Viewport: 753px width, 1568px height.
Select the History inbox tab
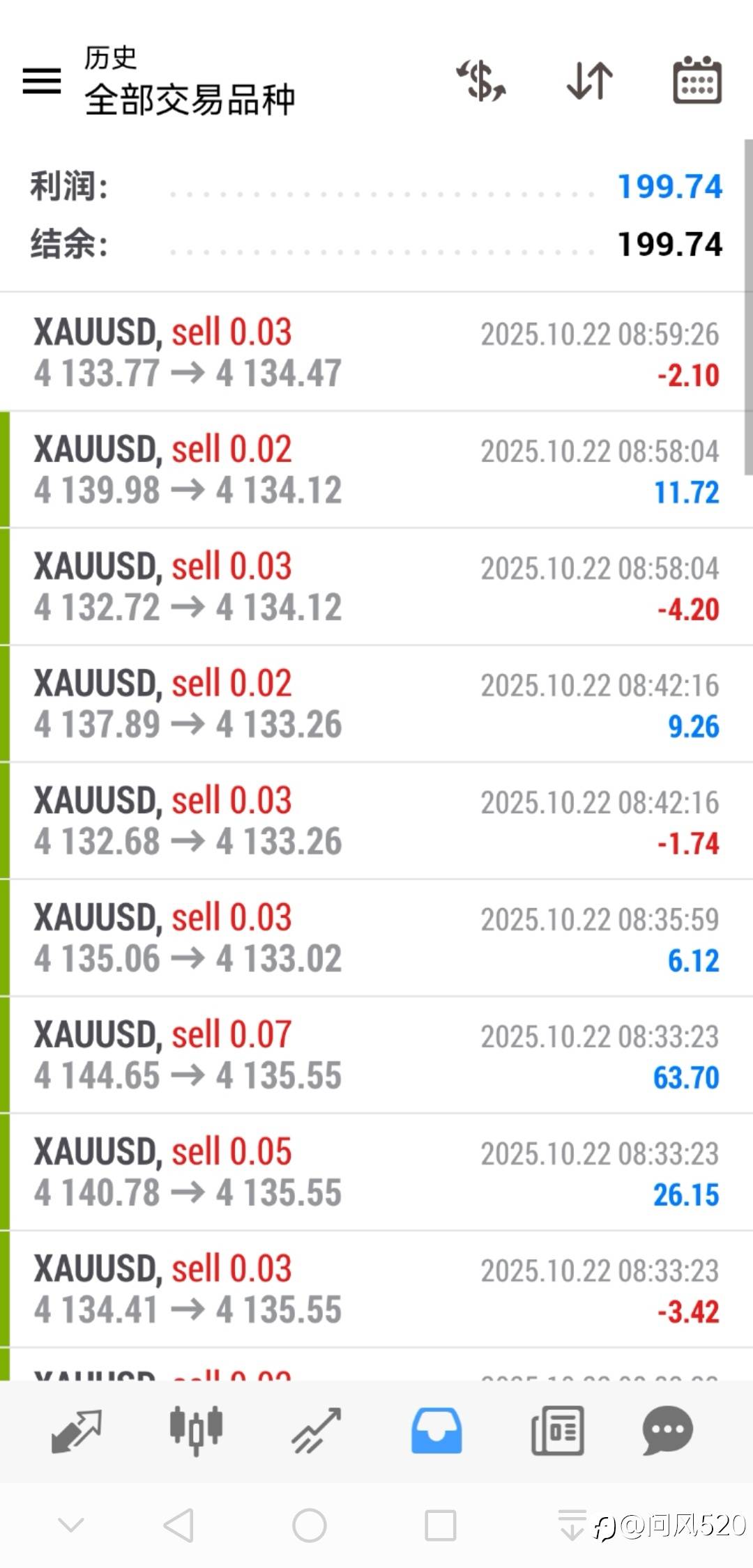coord(436,1431)
